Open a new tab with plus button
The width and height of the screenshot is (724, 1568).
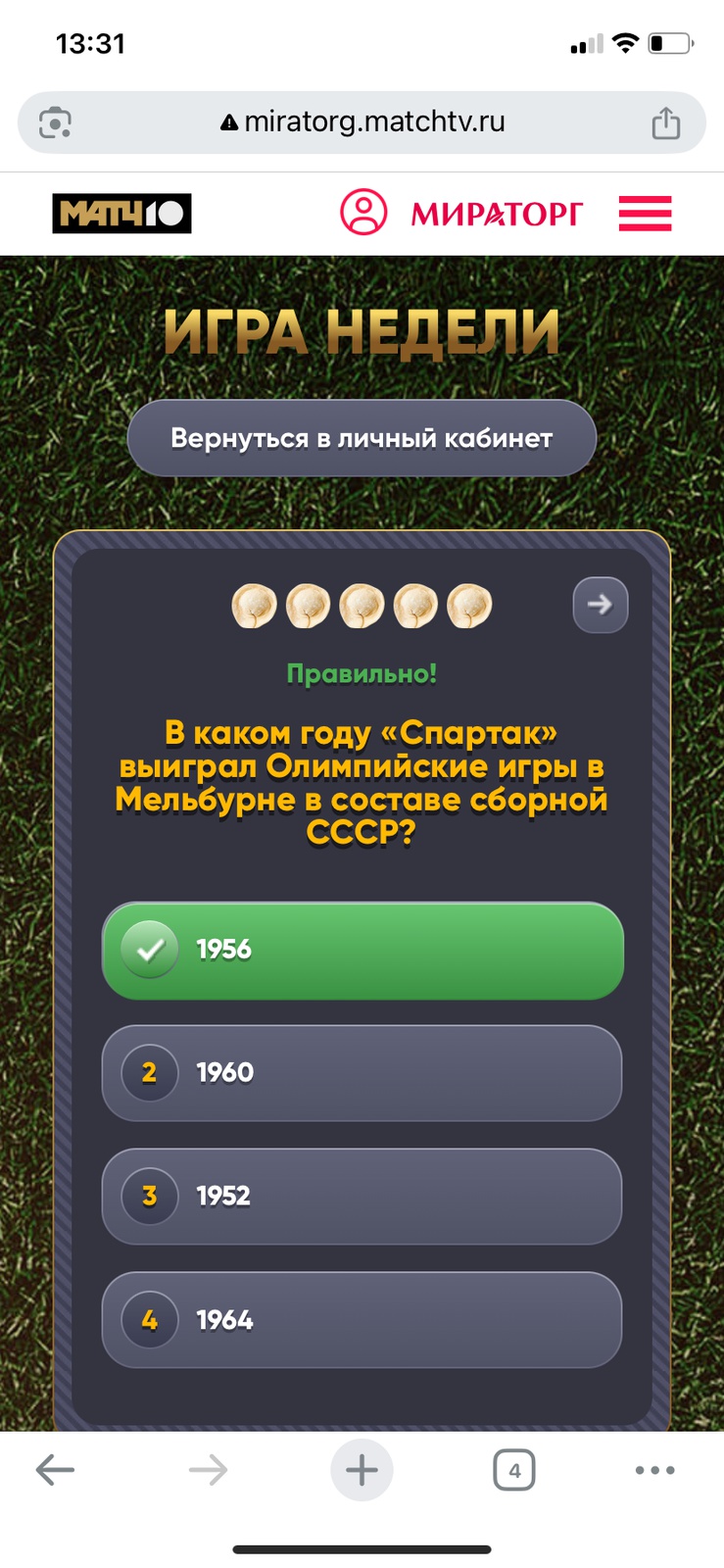point(362,1469)
